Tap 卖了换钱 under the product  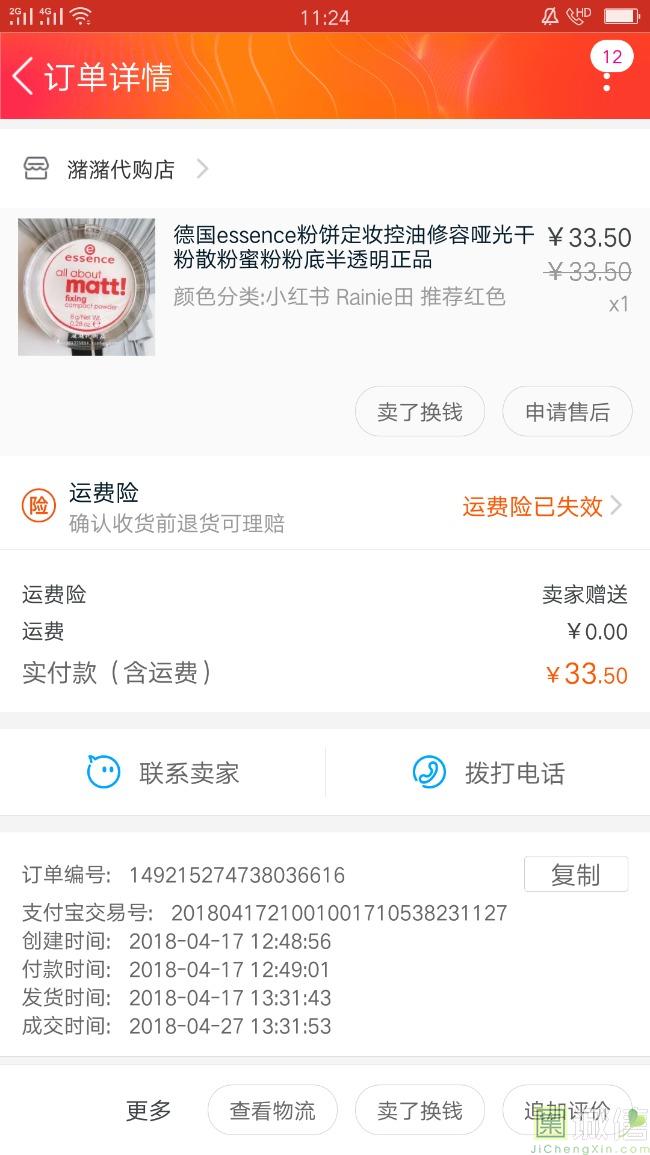pos(420,412)
